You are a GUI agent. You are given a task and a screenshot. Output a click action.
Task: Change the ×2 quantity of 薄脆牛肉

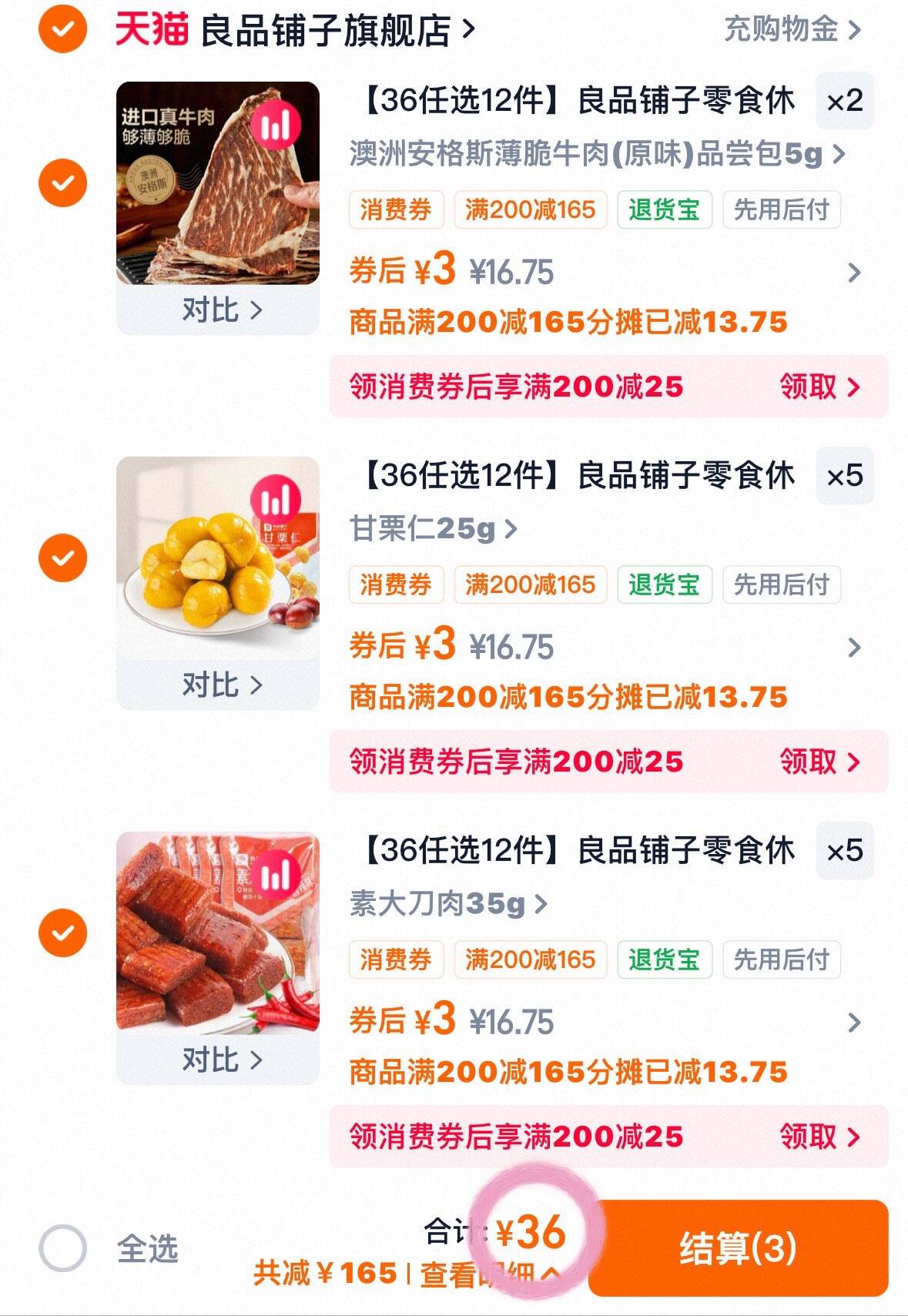[844, 101]
